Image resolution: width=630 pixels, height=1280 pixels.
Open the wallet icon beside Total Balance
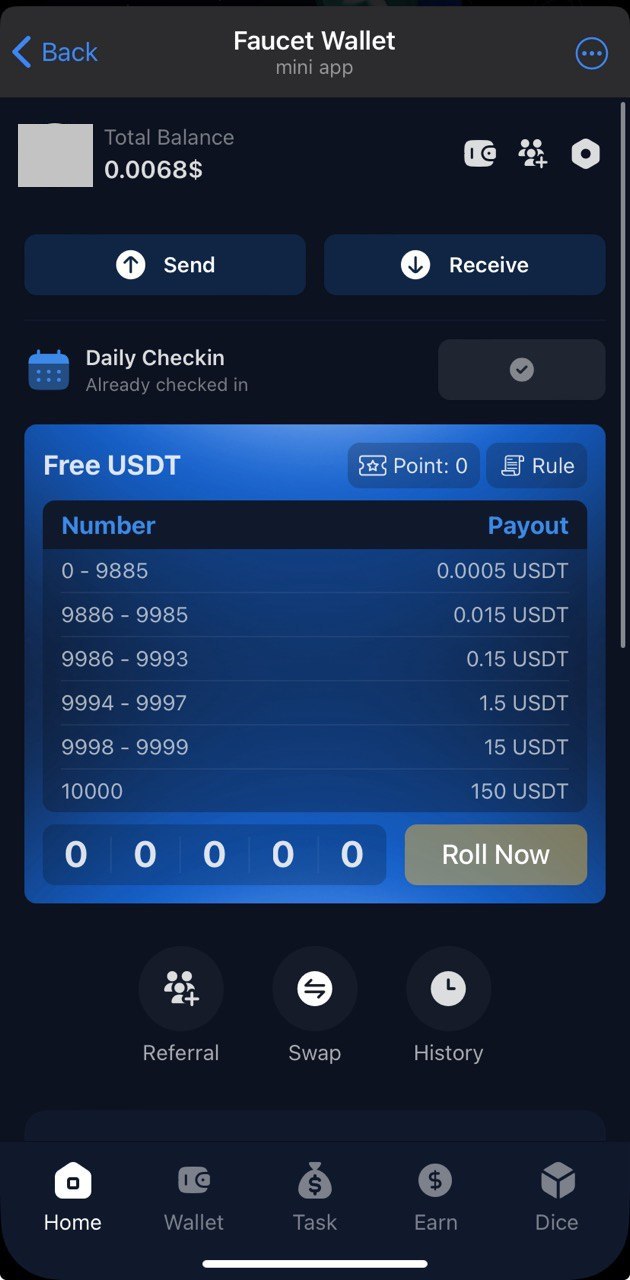click(480, 154)
